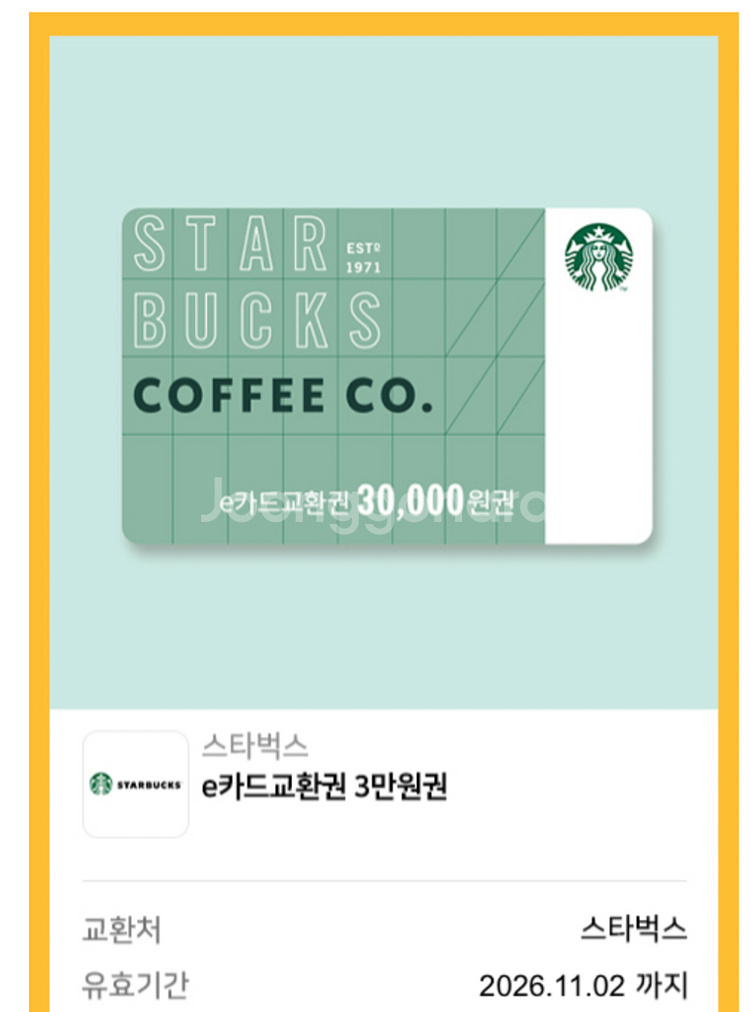
Task: Collapse the product info panel
Action: point(375,789)
